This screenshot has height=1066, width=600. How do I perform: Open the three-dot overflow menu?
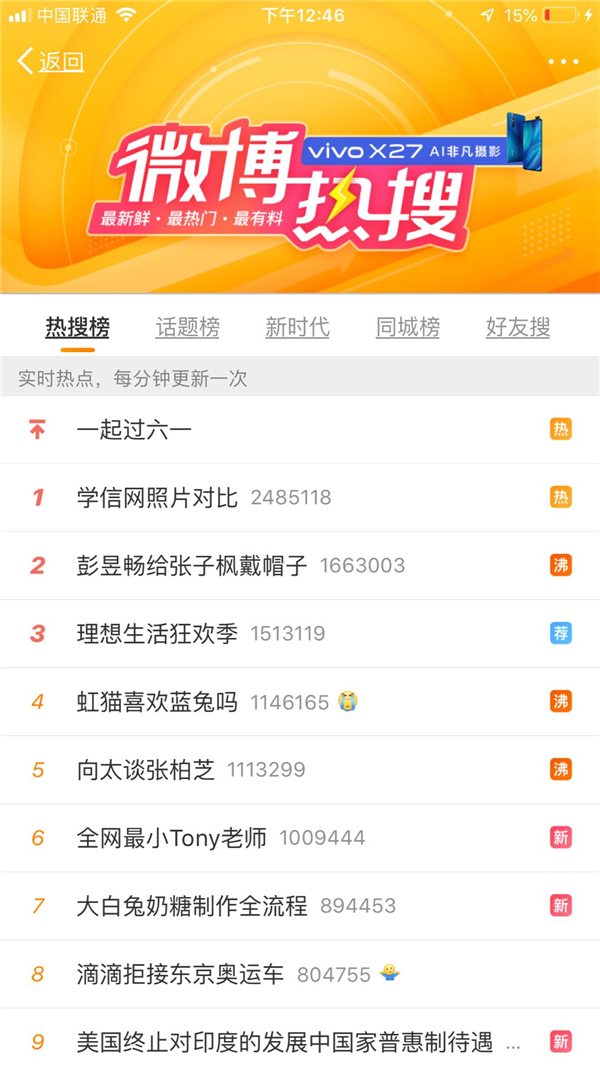tap(563, 62)
